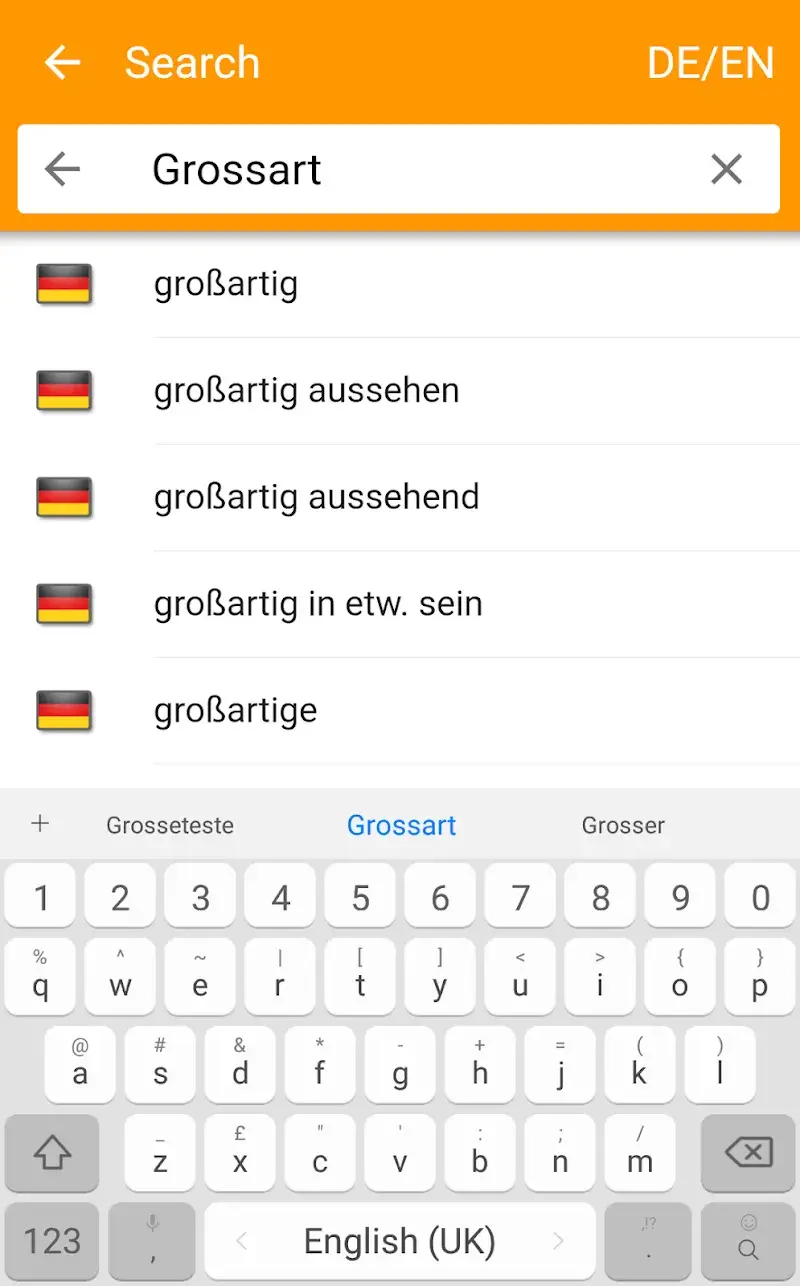The height and width of the screenshot is (1286, 800).
Task: Tap the left arrow on the spacebar
Action: [x=240, y=1241]
